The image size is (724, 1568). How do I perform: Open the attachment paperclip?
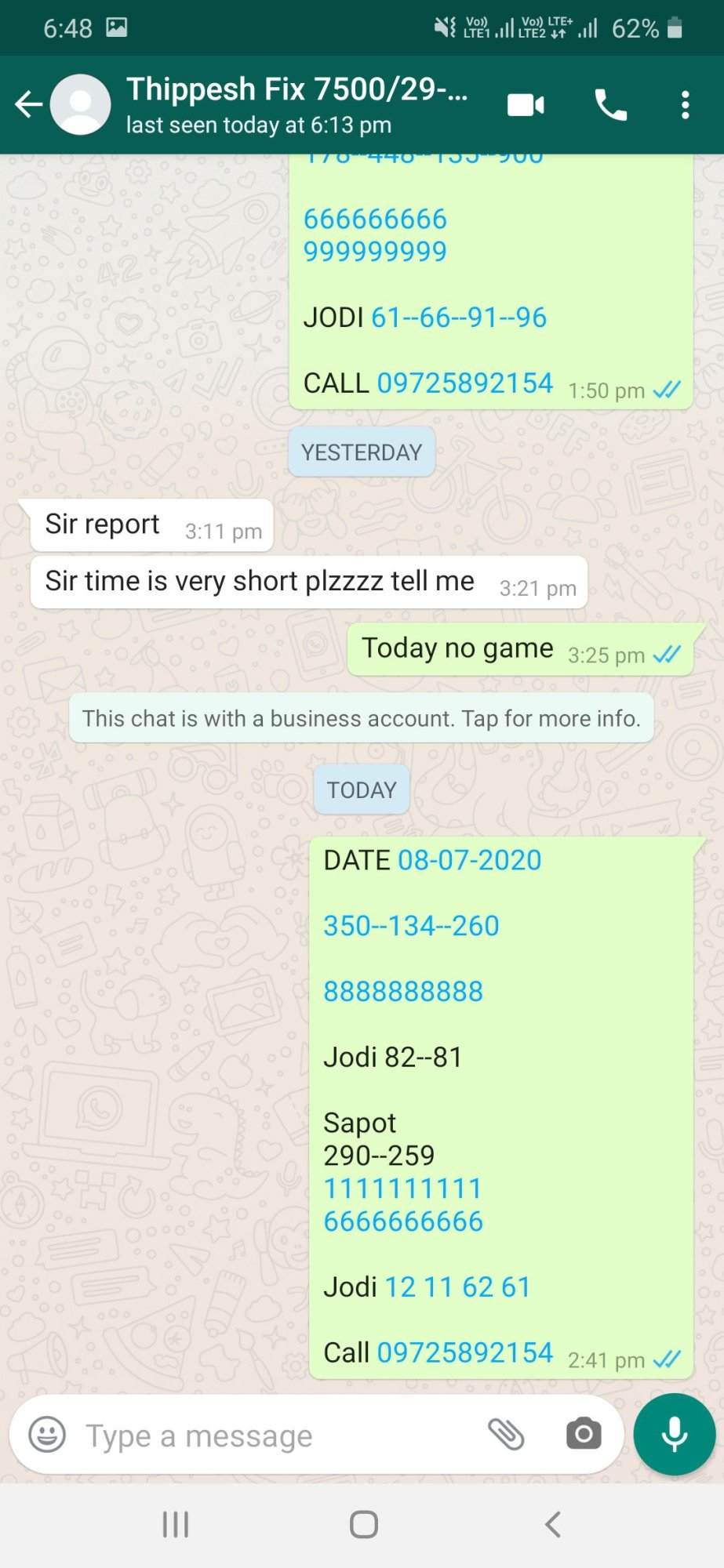(506, 1435)
